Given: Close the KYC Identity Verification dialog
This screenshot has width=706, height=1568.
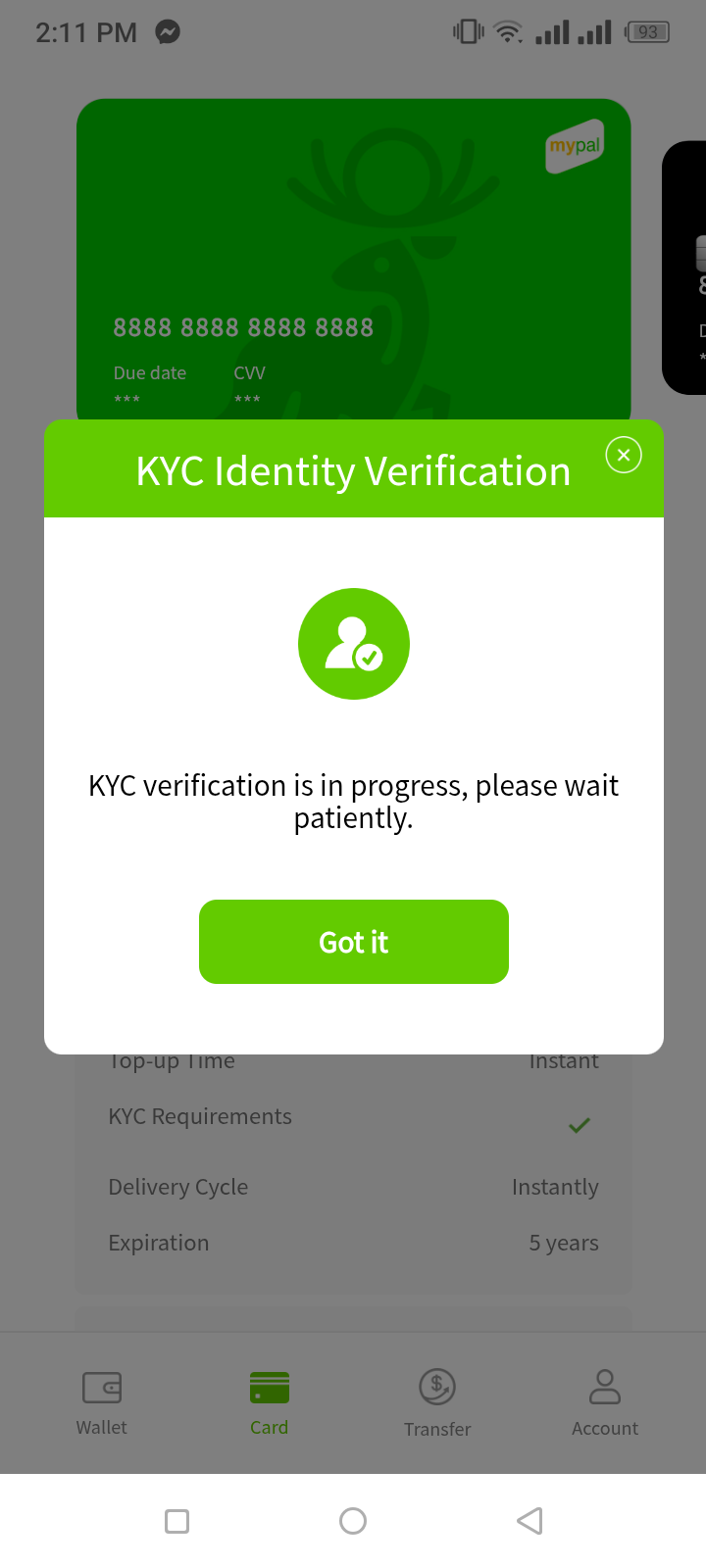Looking at the screenshot, I should 624,455.
